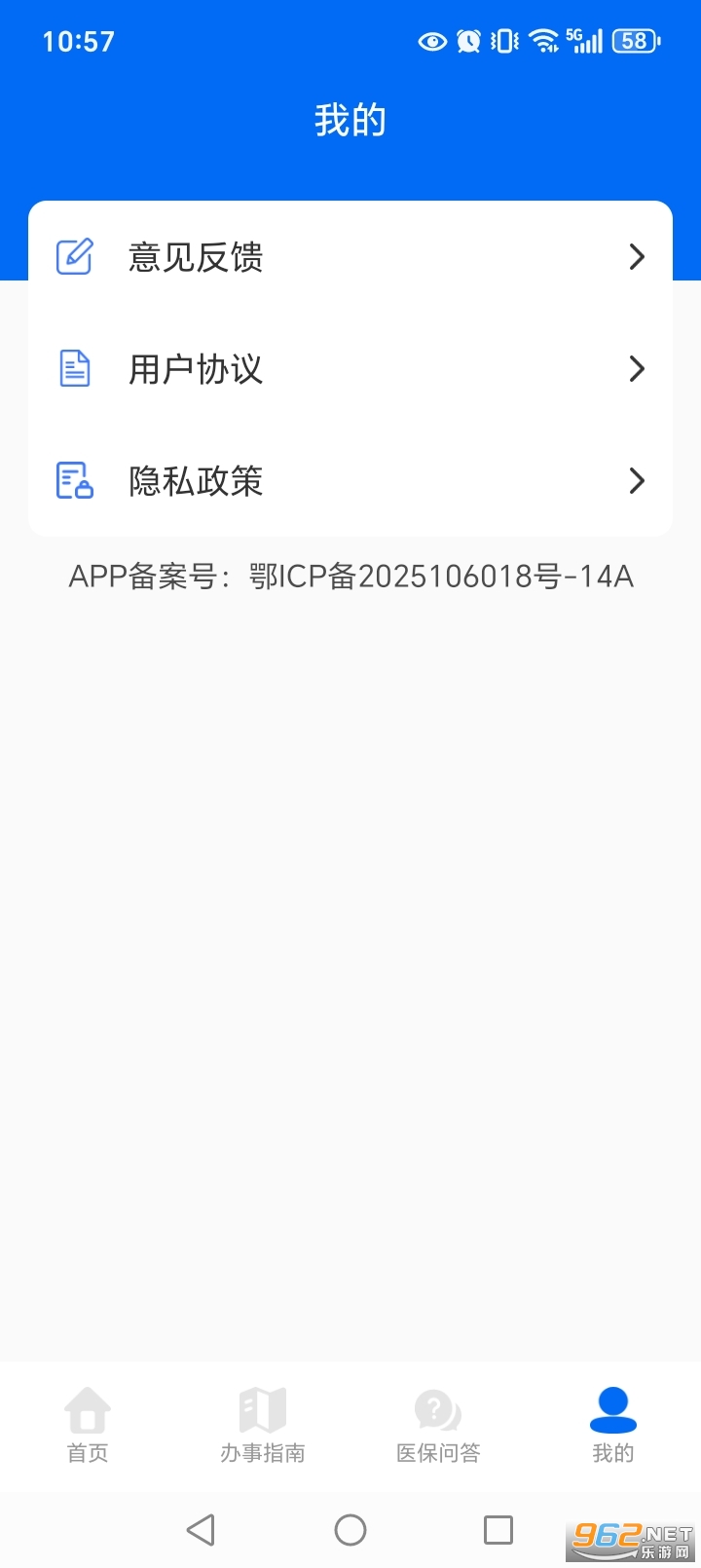Expand 用户协议 via its chevron arrow
Image resolution: width=701 pixels, height=1568 pixels.
click(x=637, y=368)
